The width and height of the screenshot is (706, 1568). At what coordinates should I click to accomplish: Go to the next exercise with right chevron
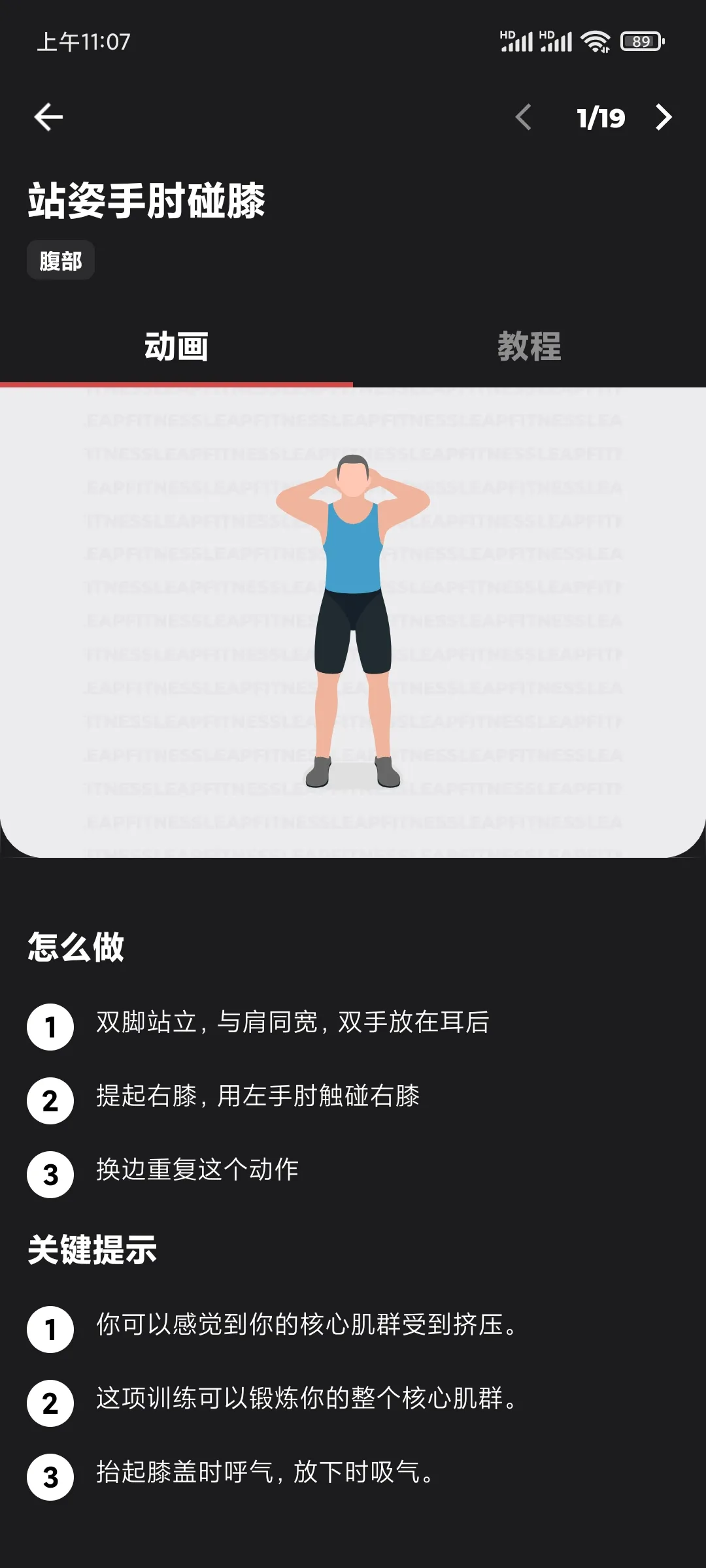664,118
